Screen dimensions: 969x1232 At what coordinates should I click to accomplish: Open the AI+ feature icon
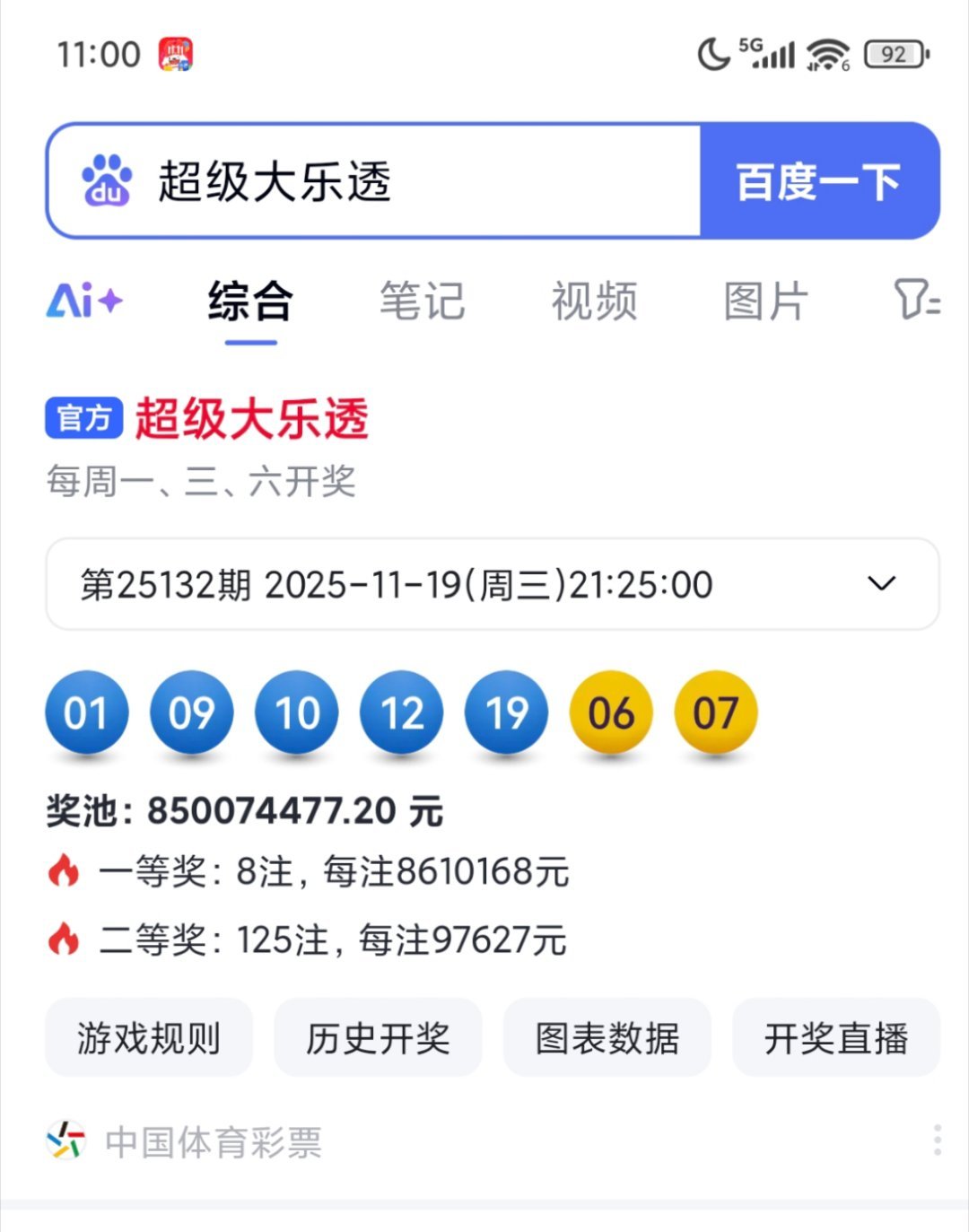[83, 302]
